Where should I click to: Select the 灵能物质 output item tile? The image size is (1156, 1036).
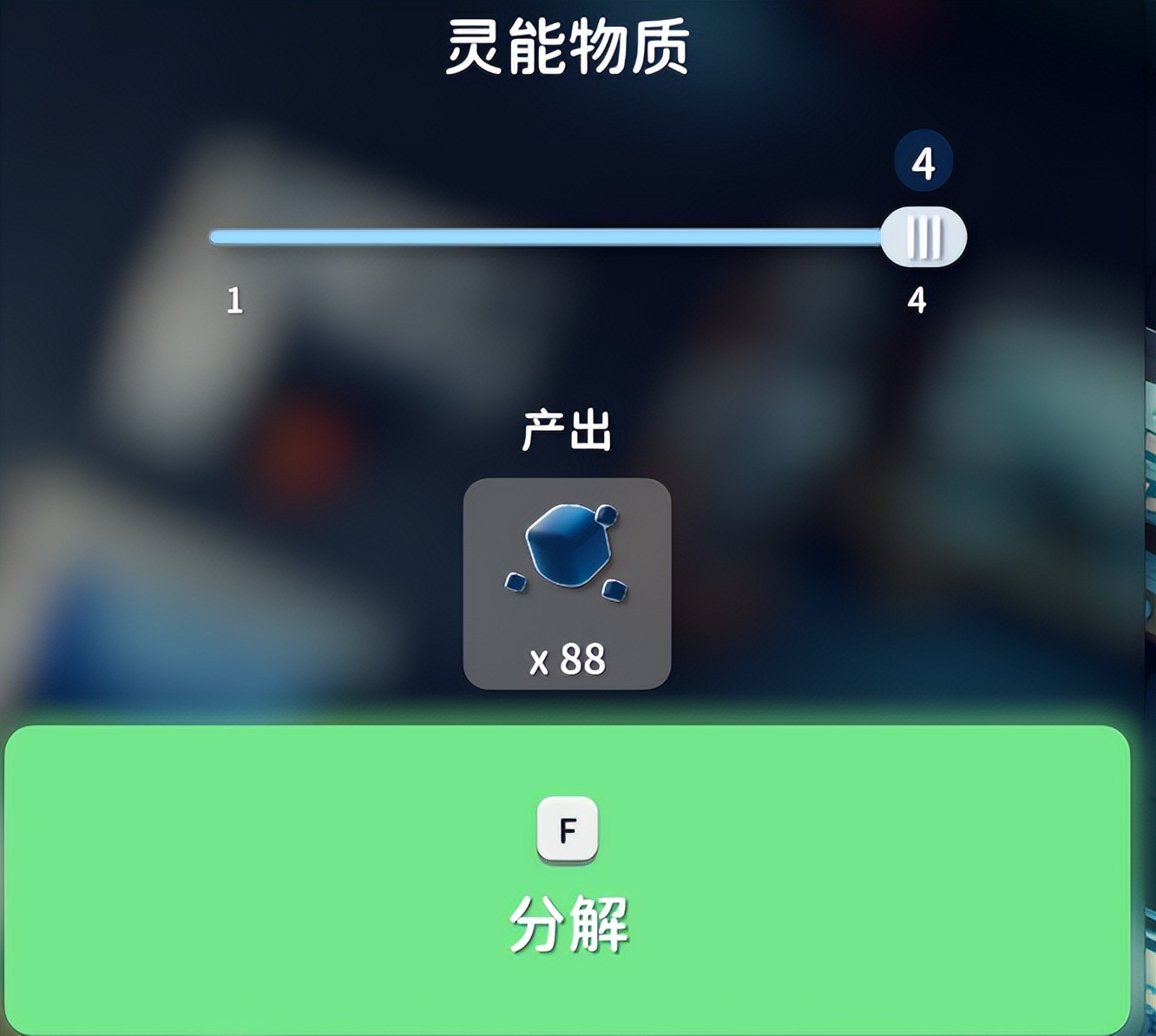tap(567, 583)
